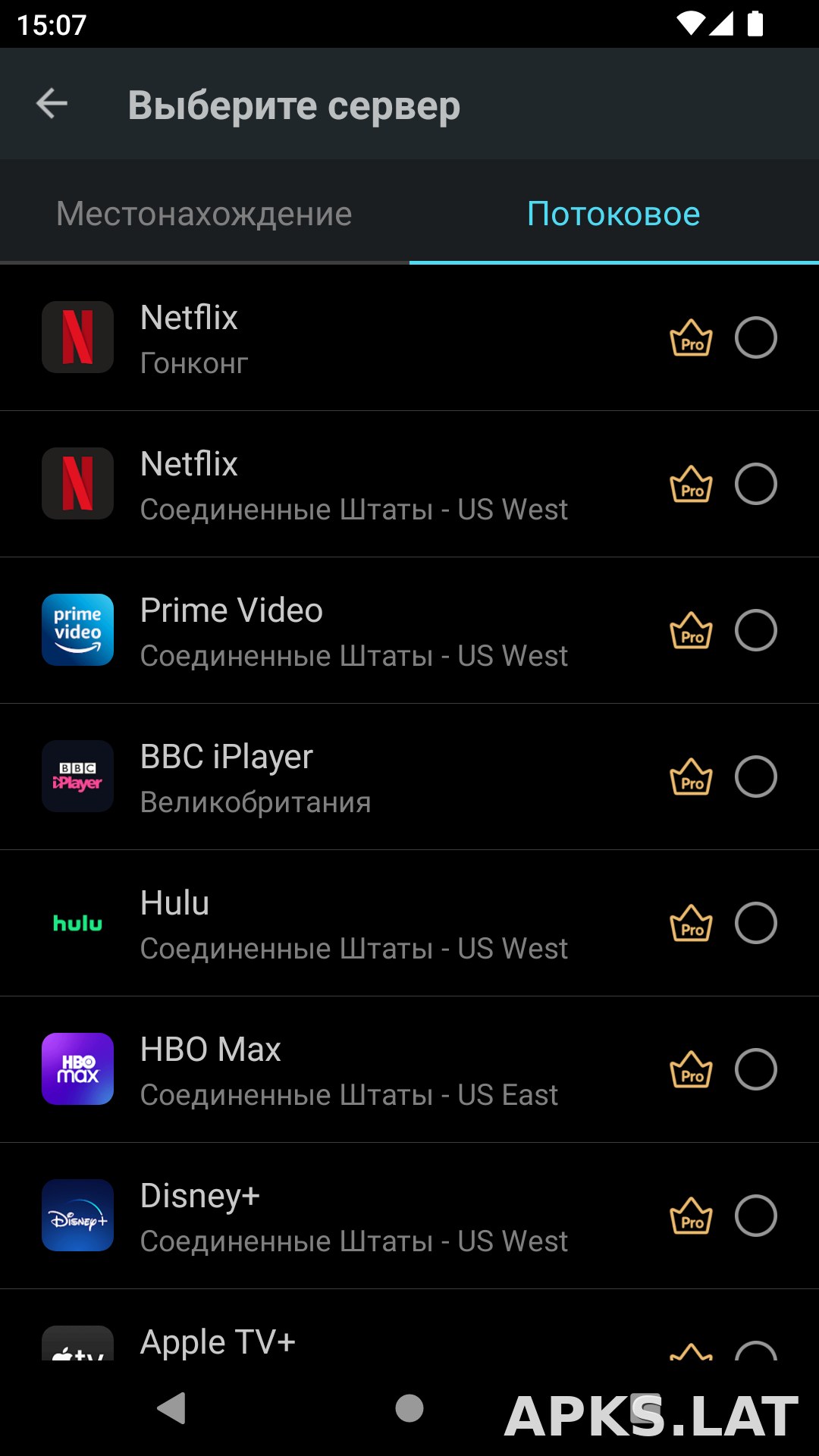819x1456 pixels.
Task: Switch to the Местонахождение tab
Action: 205,214
